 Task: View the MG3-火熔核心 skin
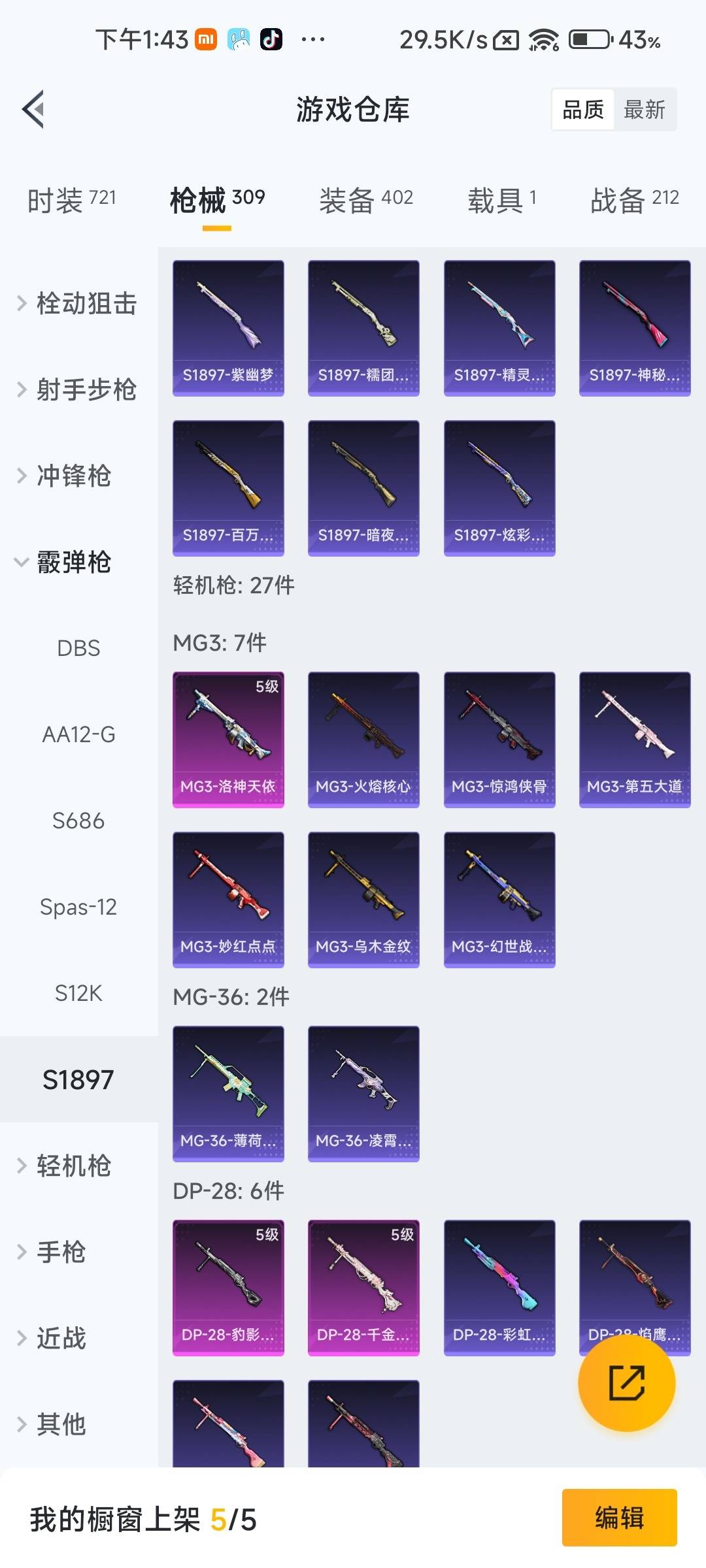point(363,740)
